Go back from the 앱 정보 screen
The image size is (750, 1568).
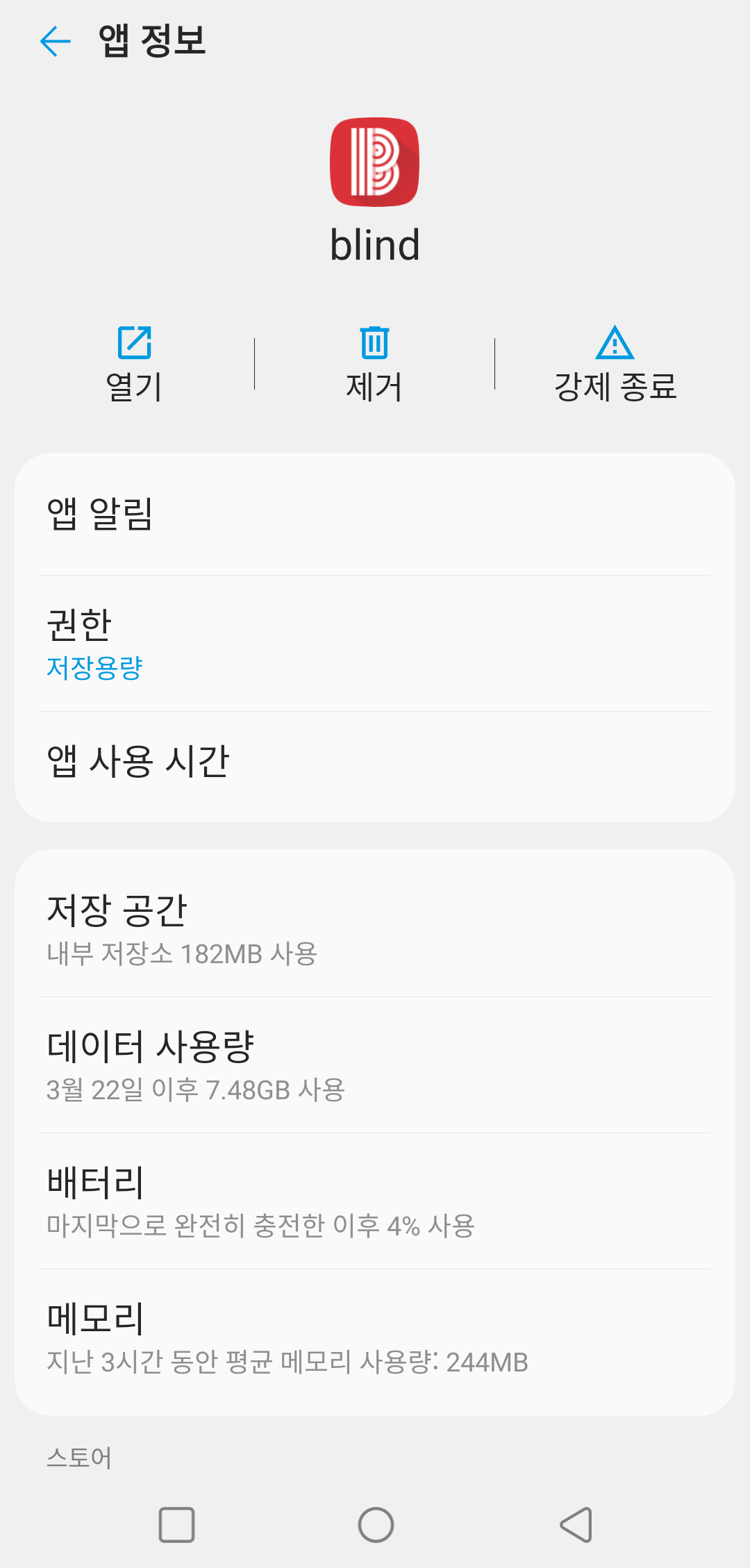(x=56, y=42)
